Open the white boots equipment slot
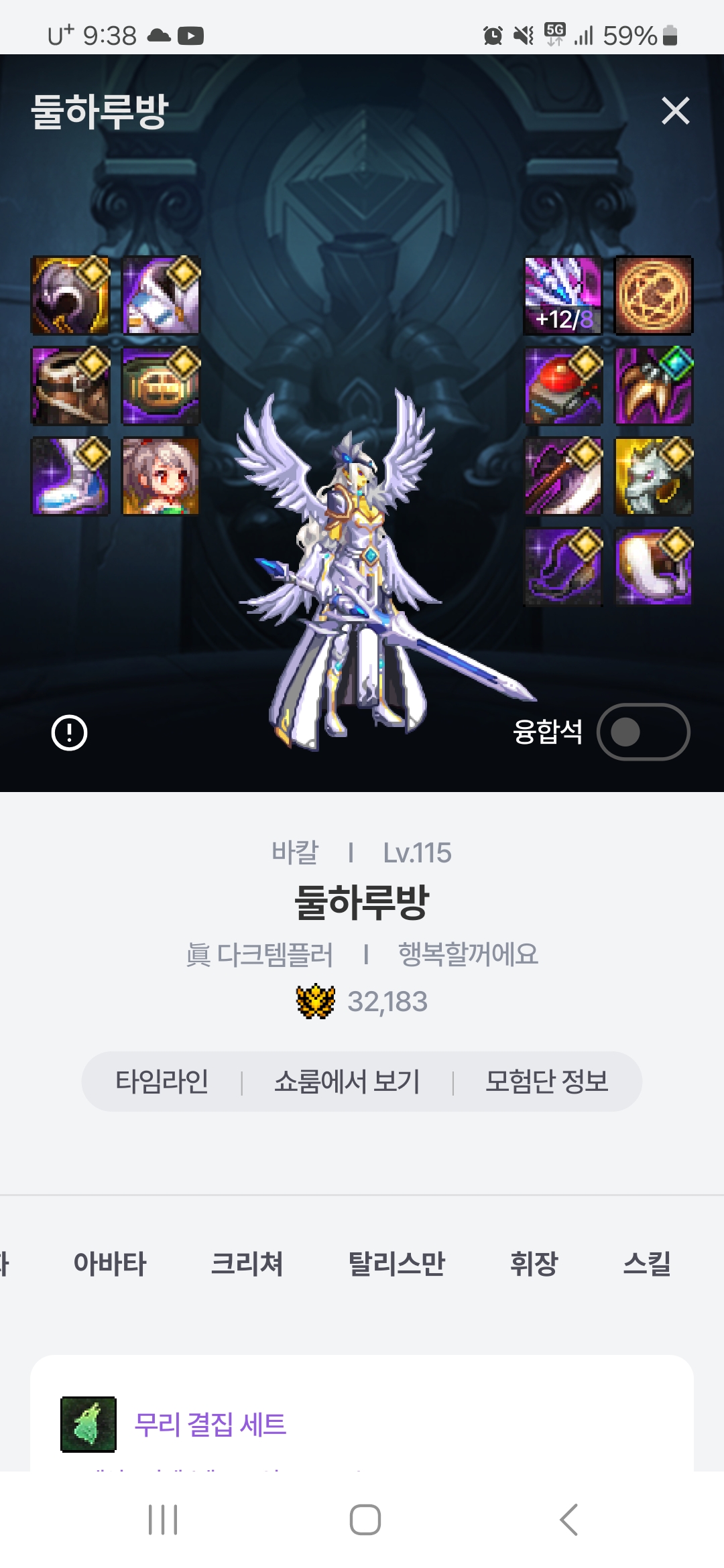This screenshot has height=1568, width=724. pyautogui.click(x=70, y=476)
